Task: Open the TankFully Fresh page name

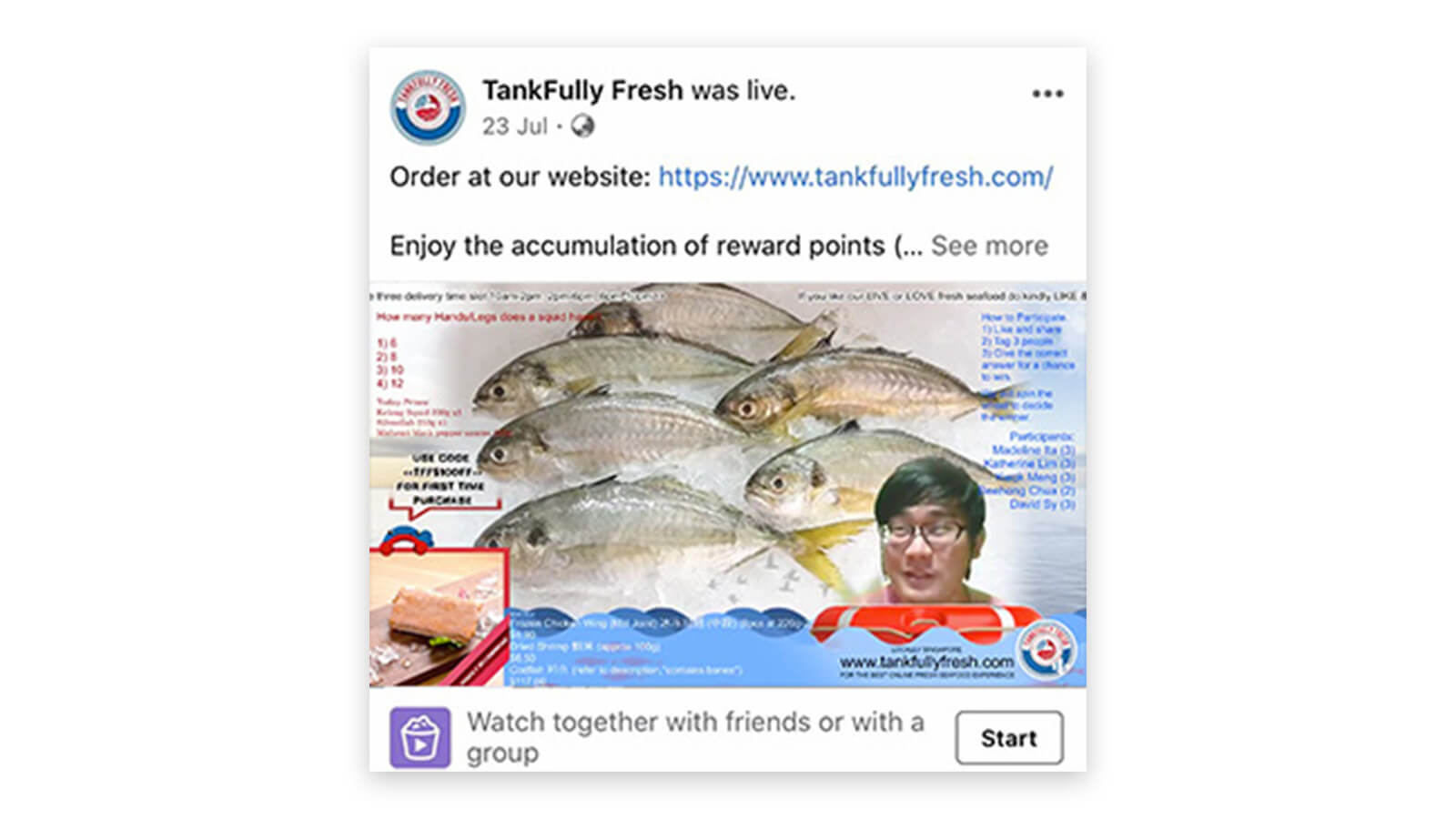Action: (x=582, y=90)
